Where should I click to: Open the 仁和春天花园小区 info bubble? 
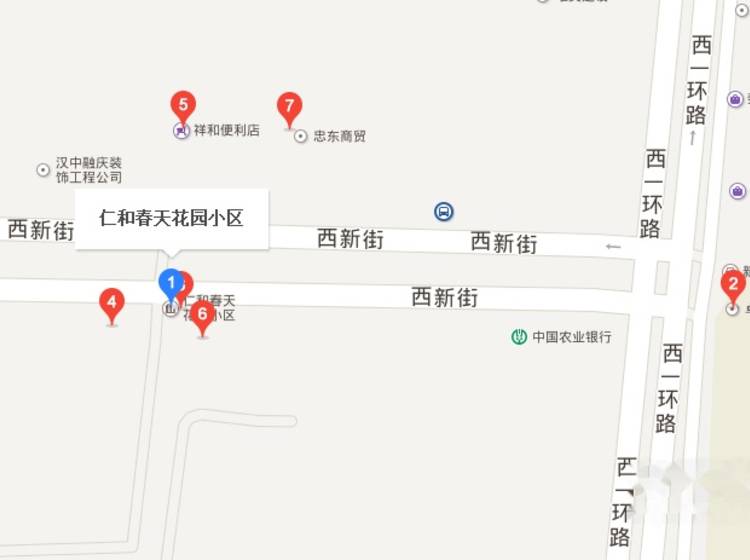(172, 218)
